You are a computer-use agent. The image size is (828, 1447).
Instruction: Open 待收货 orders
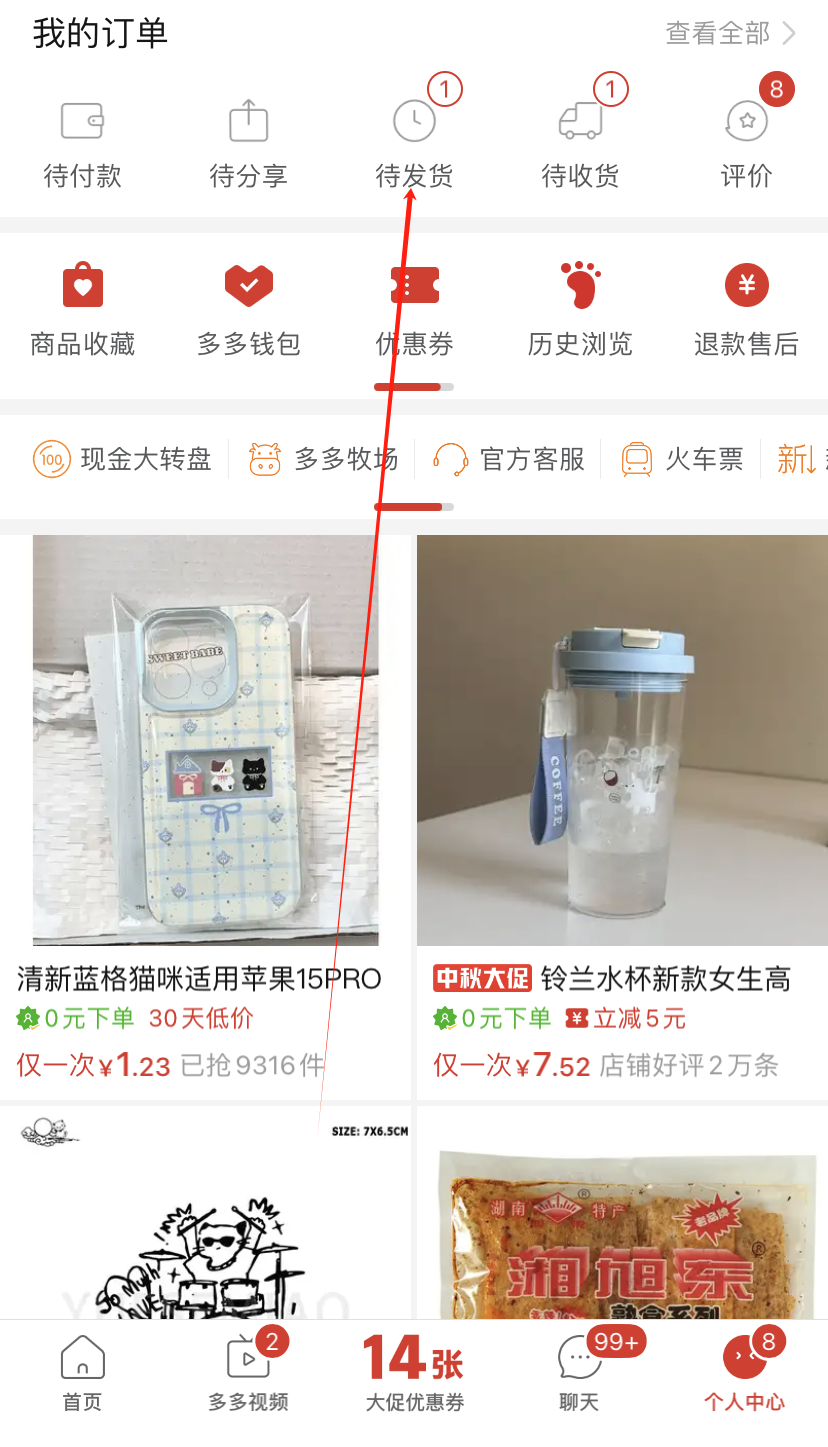pyautogui.click(x=580, y=145)
